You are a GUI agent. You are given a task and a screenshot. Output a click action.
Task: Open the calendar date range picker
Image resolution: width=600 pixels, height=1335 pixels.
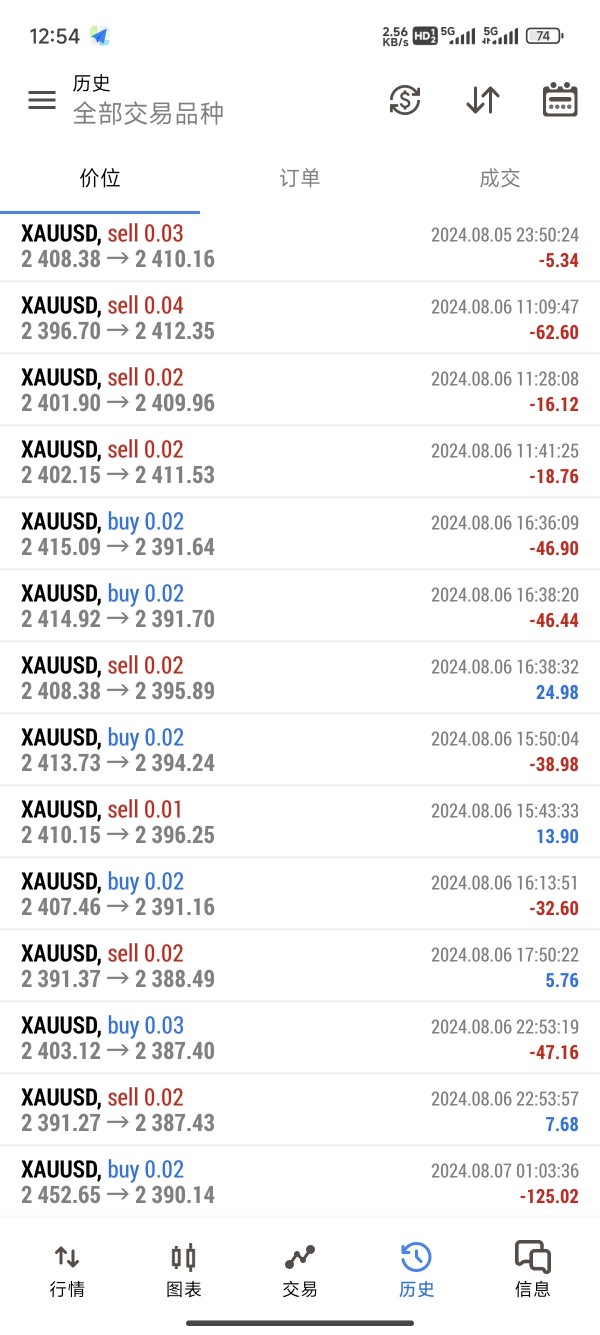pyautogui.click(x=560, y=100)
